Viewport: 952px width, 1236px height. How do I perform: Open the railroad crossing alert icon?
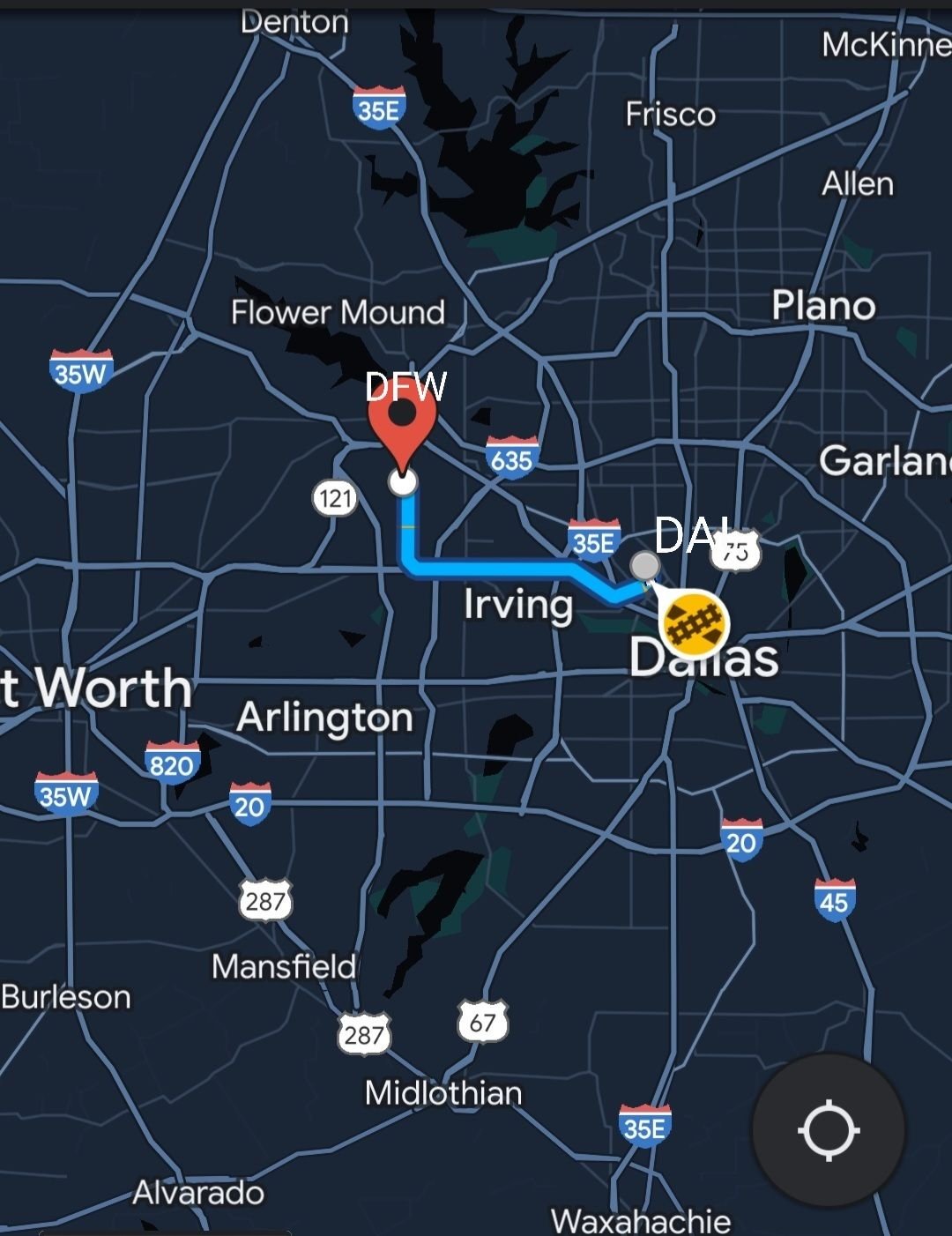point(695,623)
